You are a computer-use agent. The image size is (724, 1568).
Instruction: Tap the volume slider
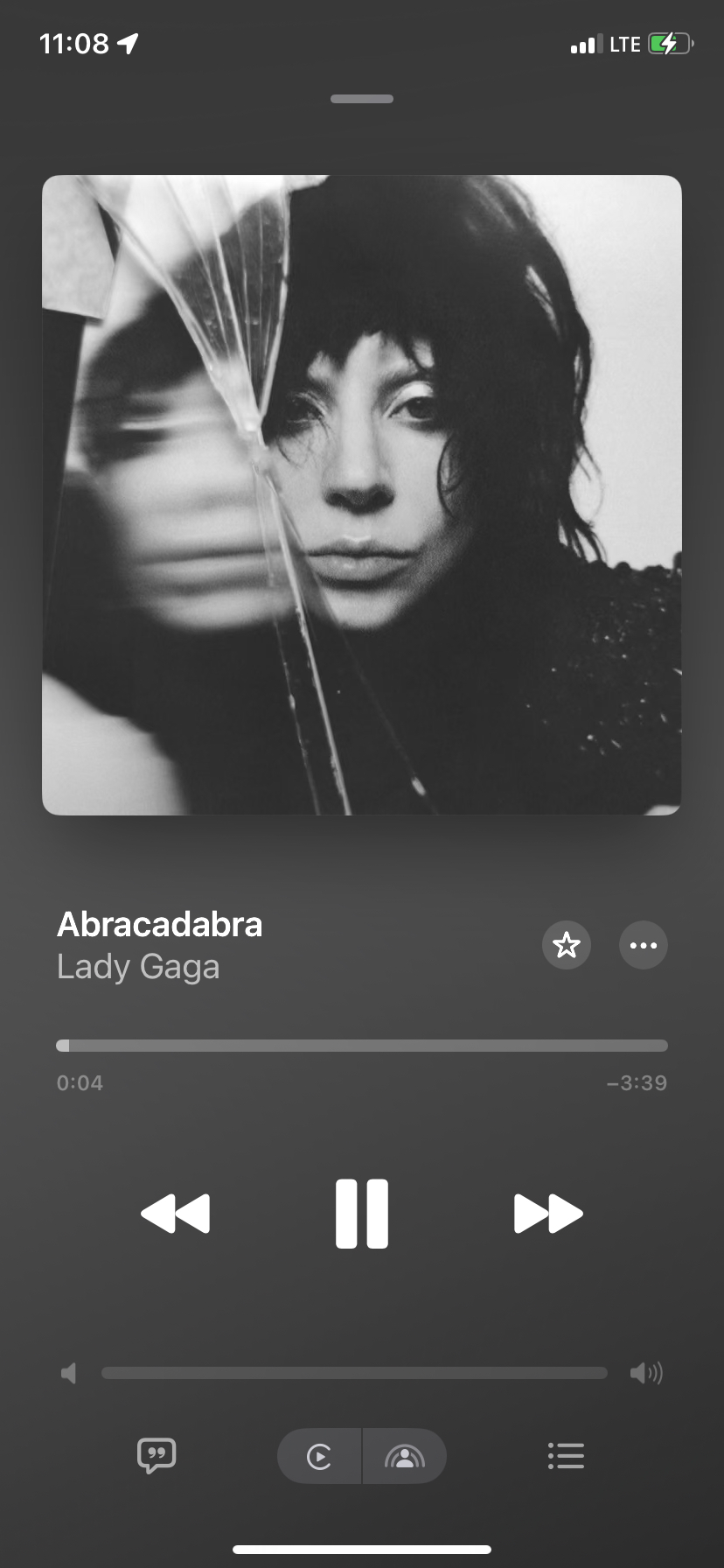(354, 1373)
